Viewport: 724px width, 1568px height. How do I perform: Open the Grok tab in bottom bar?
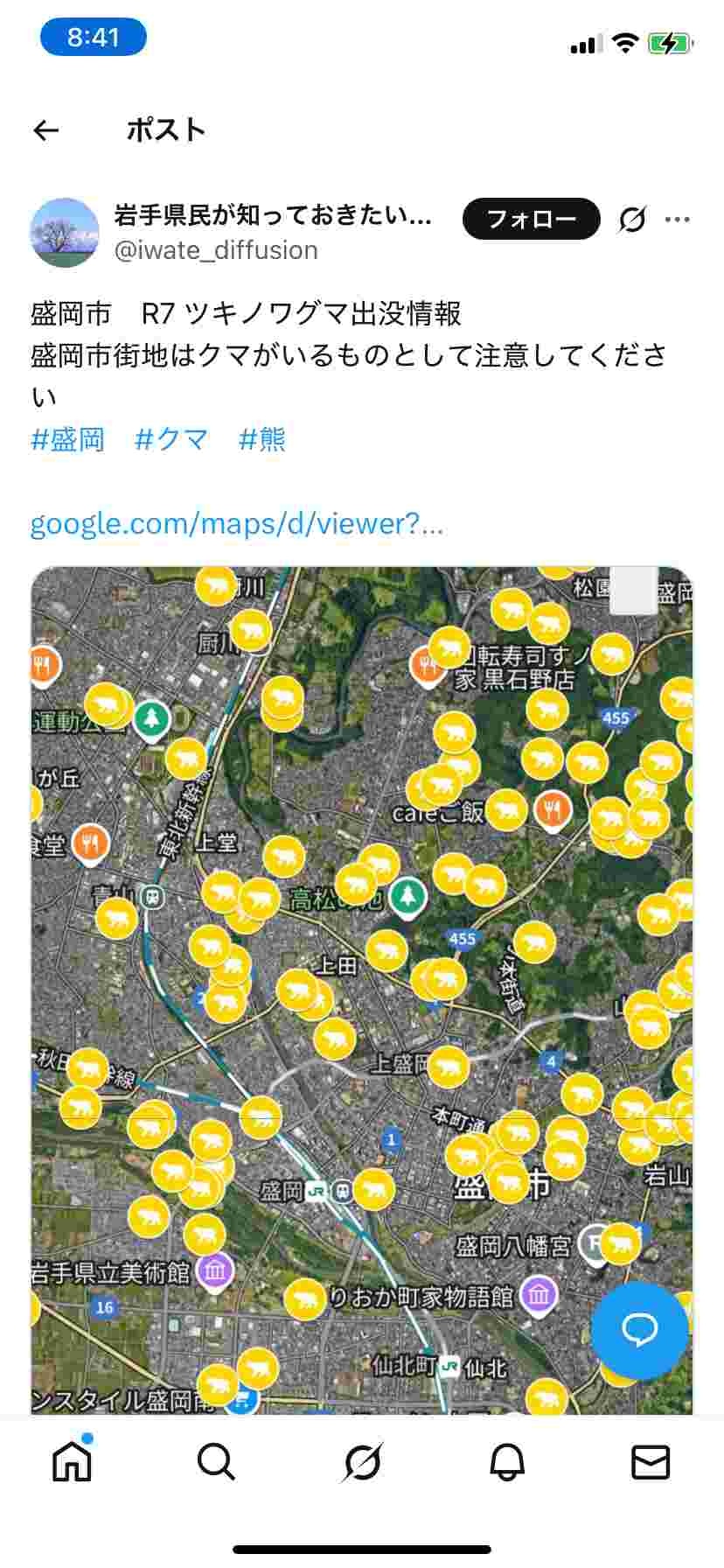(x=362, y=1461)
